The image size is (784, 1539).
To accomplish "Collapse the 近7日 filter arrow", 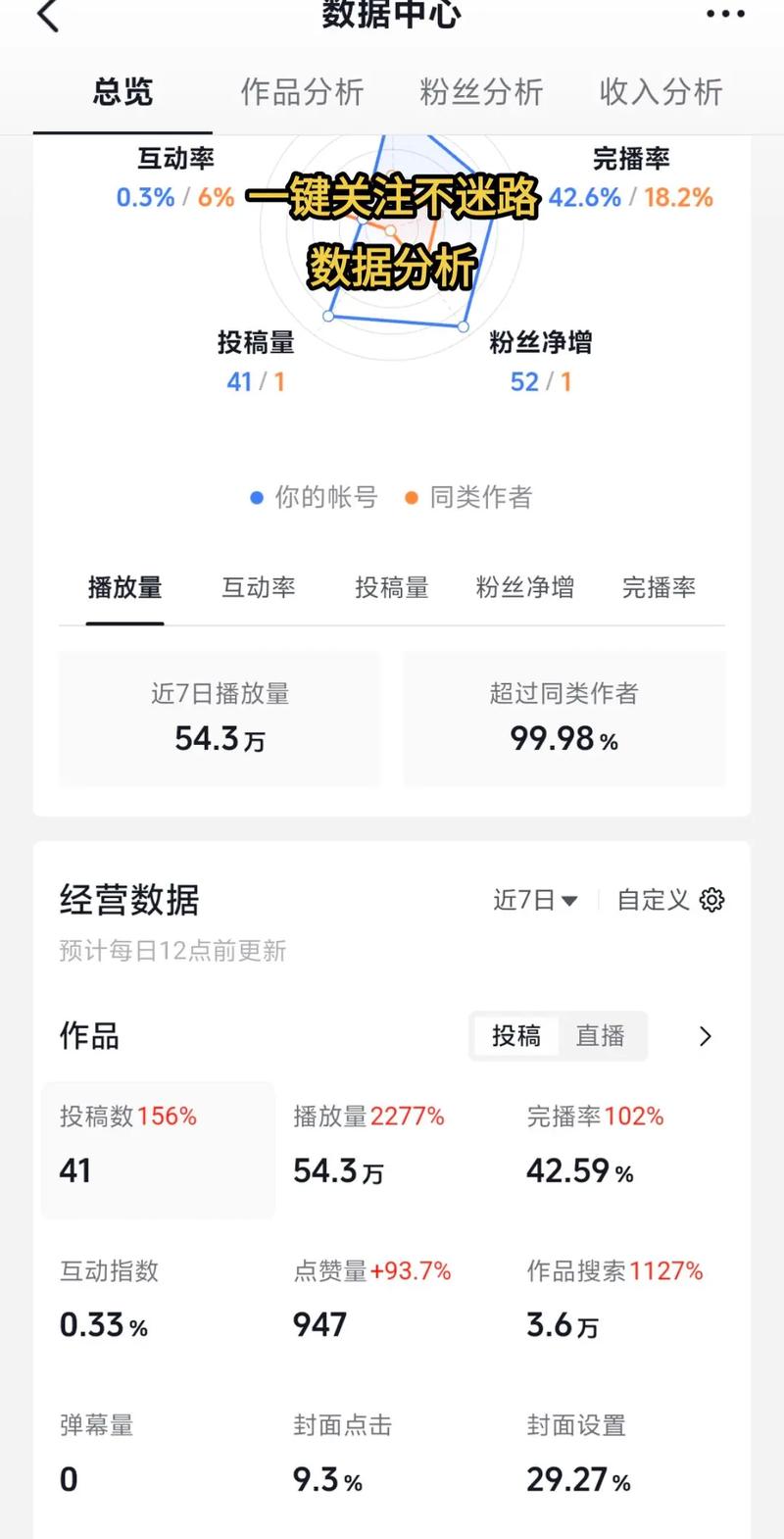I will pos(573,900).
